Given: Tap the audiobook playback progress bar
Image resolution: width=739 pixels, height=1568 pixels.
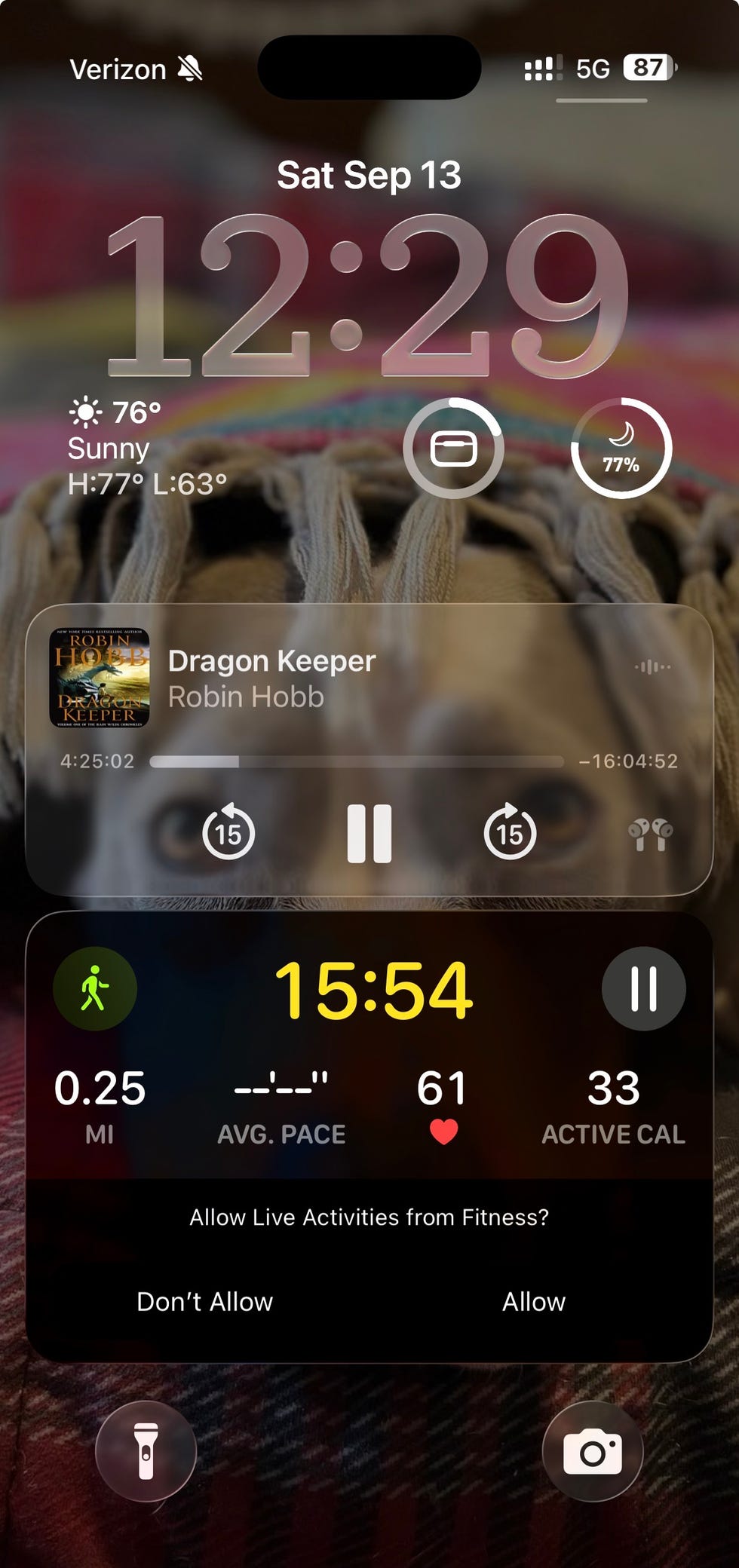Looking at the screenshot, I should [x=356, y=761].
